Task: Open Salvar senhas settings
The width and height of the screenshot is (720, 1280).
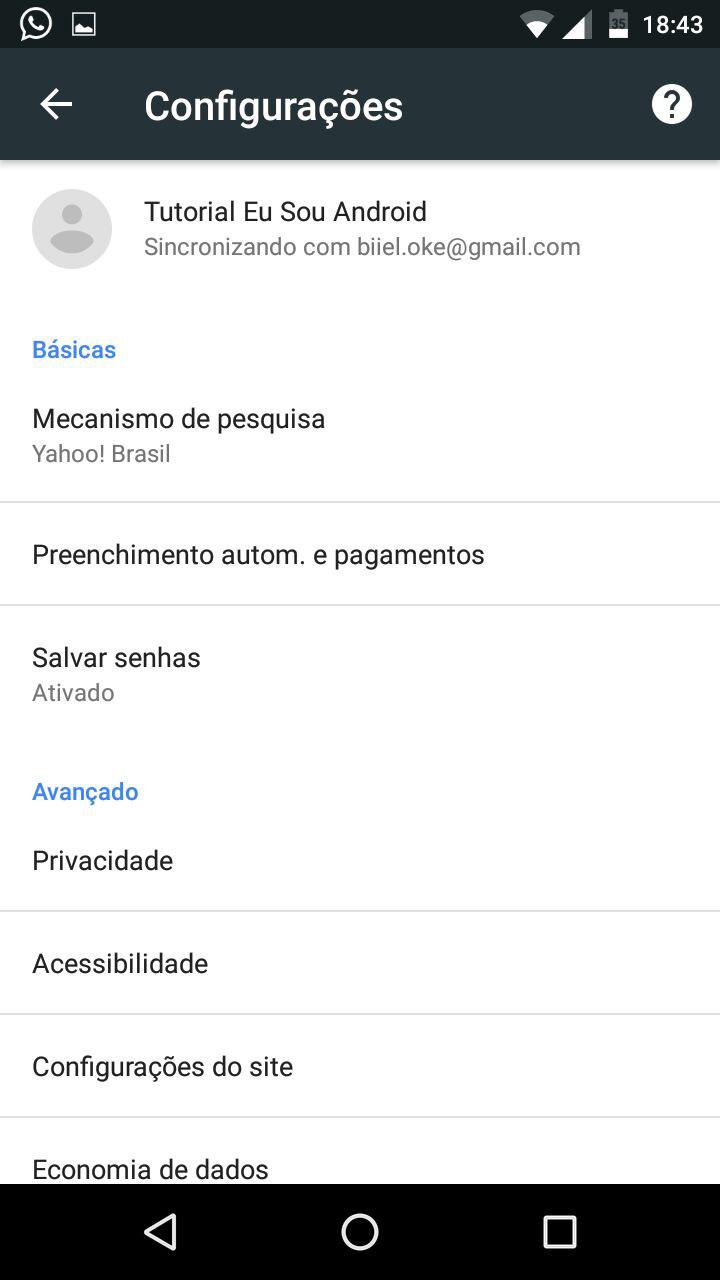Action: pos(360,674)
